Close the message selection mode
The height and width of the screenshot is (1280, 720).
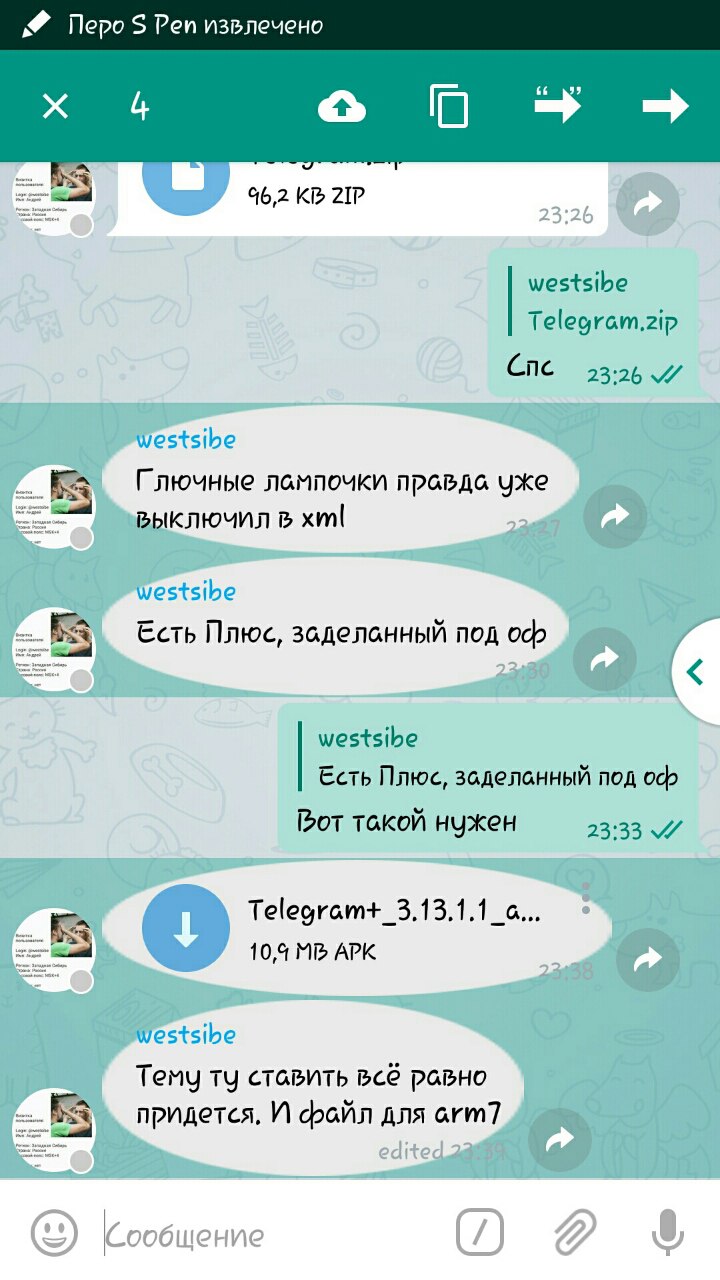click(x=55, y=106)
